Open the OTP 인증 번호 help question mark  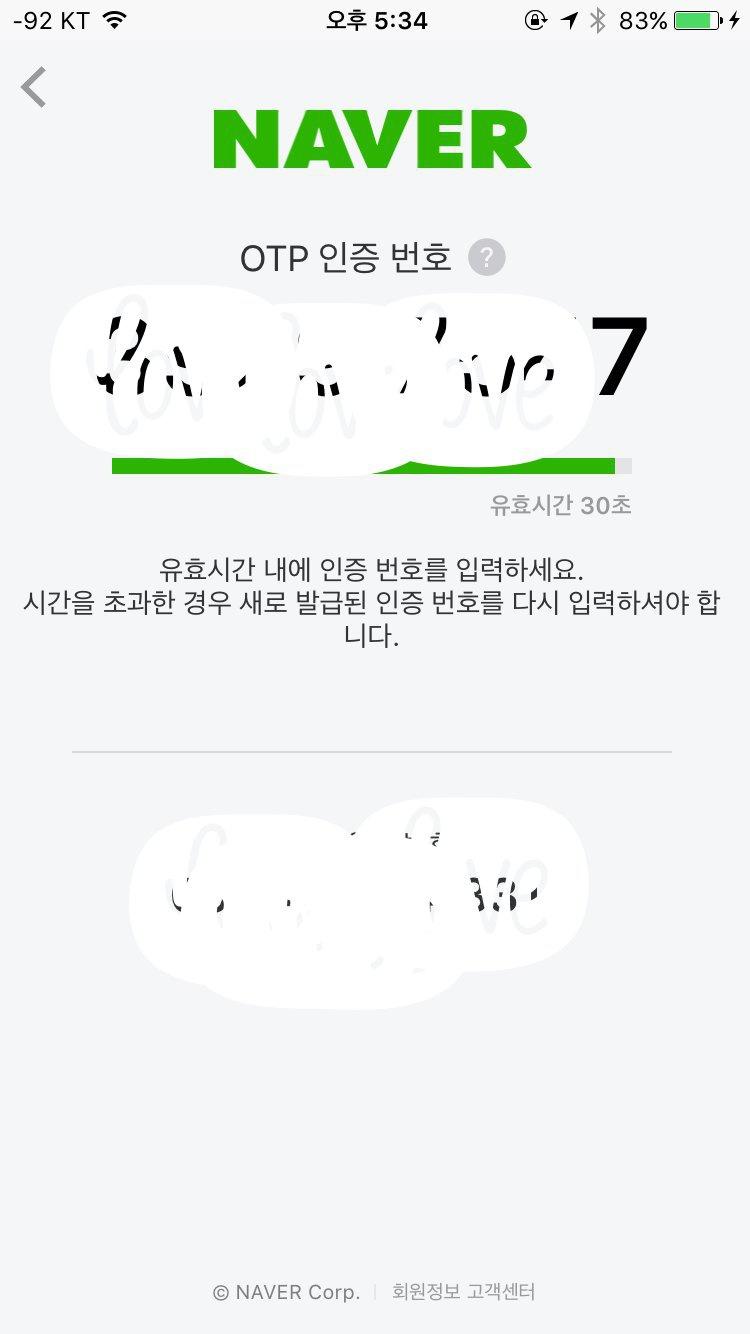pos(487,258)
